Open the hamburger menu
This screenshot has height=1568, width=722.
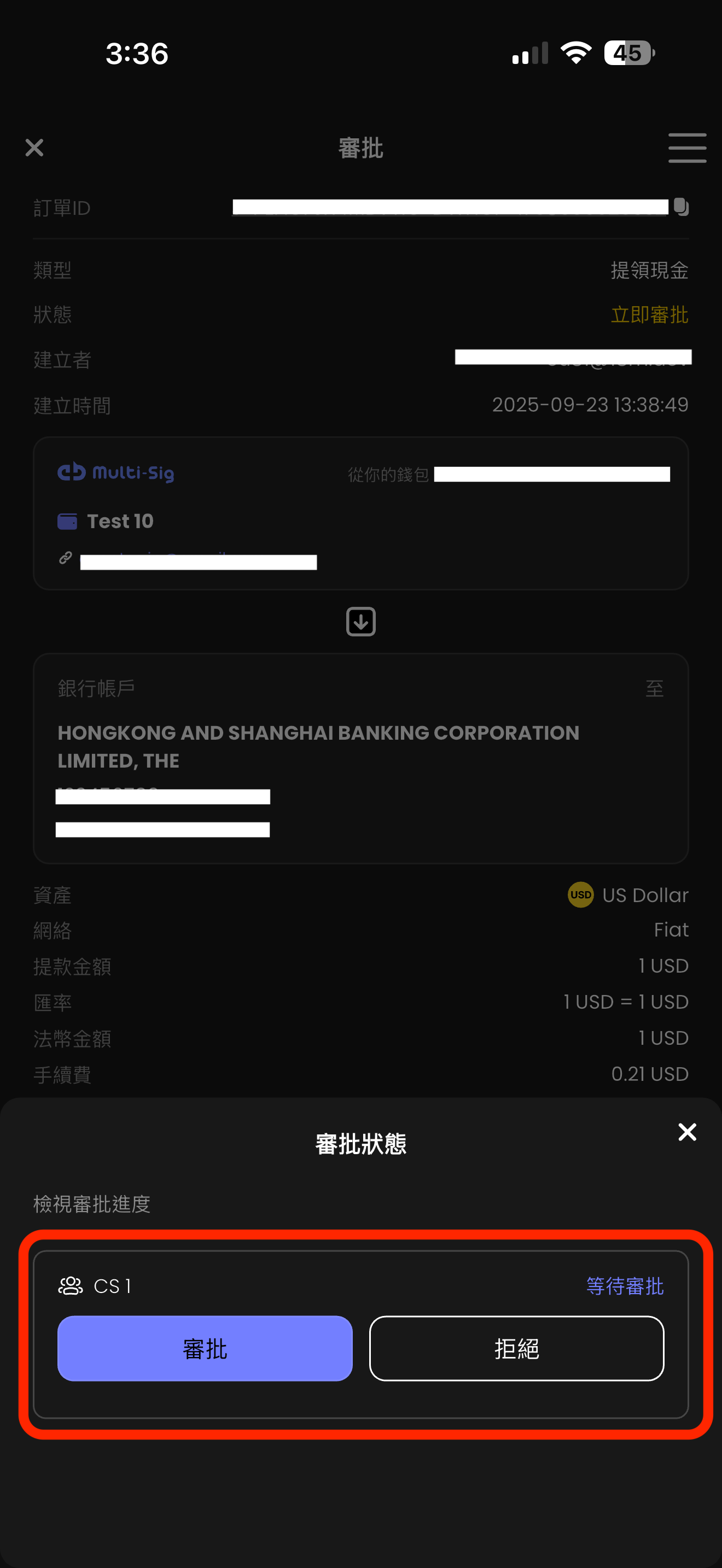(686, 147)
